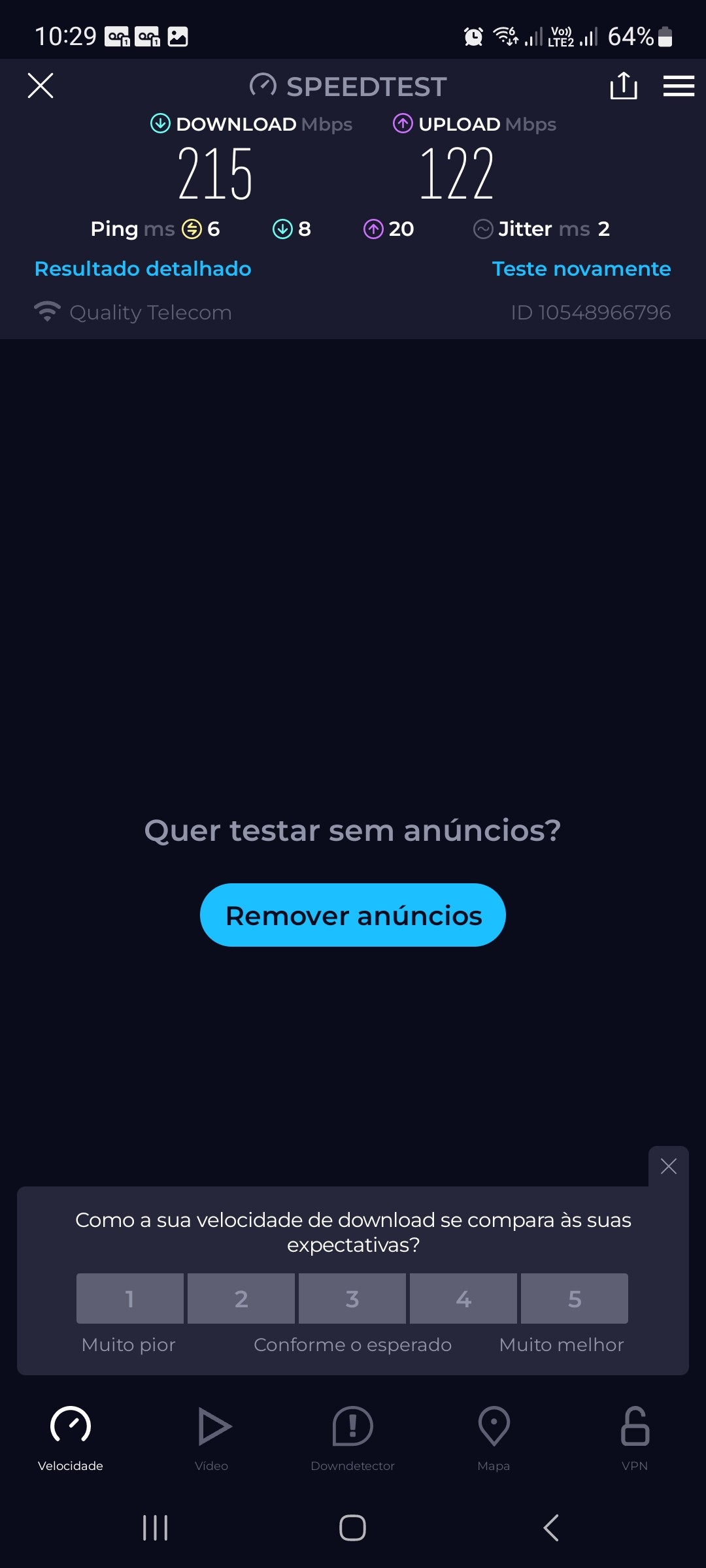Choose rating 4 for download speed
This screenshot has width=706, height=1568.
pos(463,1299)
